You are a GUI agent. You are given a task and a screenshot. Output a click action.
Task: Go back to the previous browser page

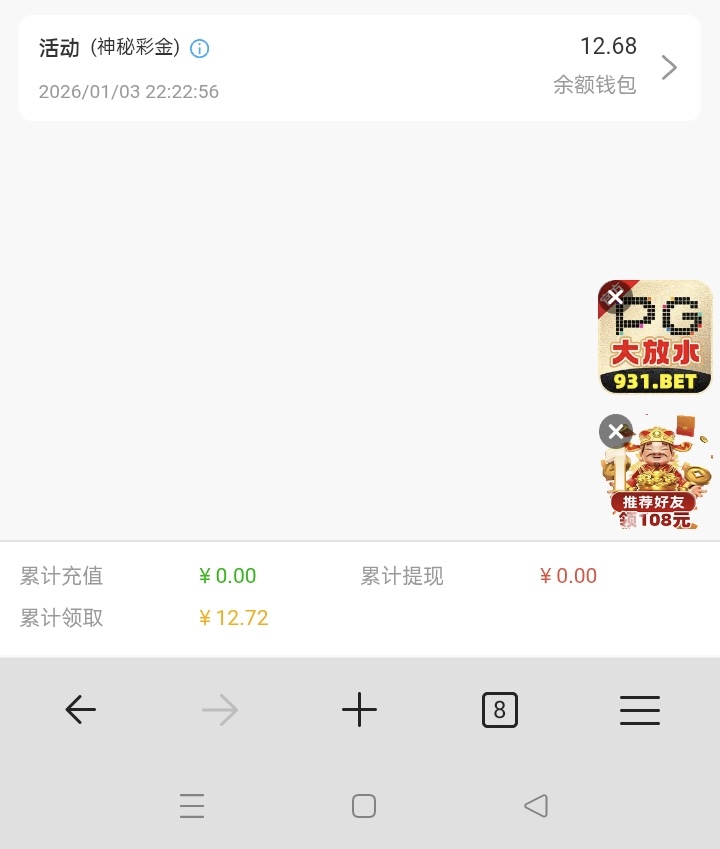tap(80, 710)
